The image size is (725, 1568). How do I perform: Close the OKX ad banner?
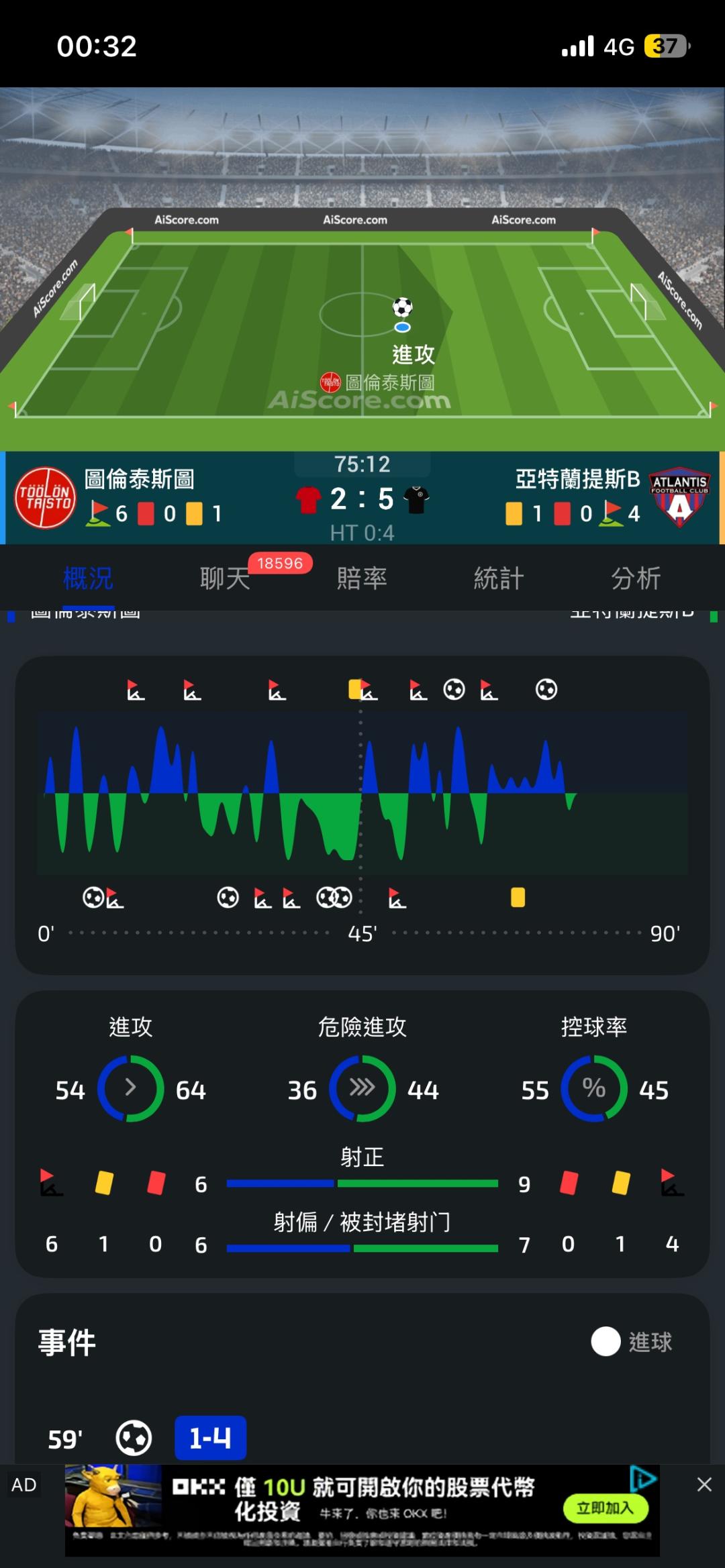[704, 1484]
